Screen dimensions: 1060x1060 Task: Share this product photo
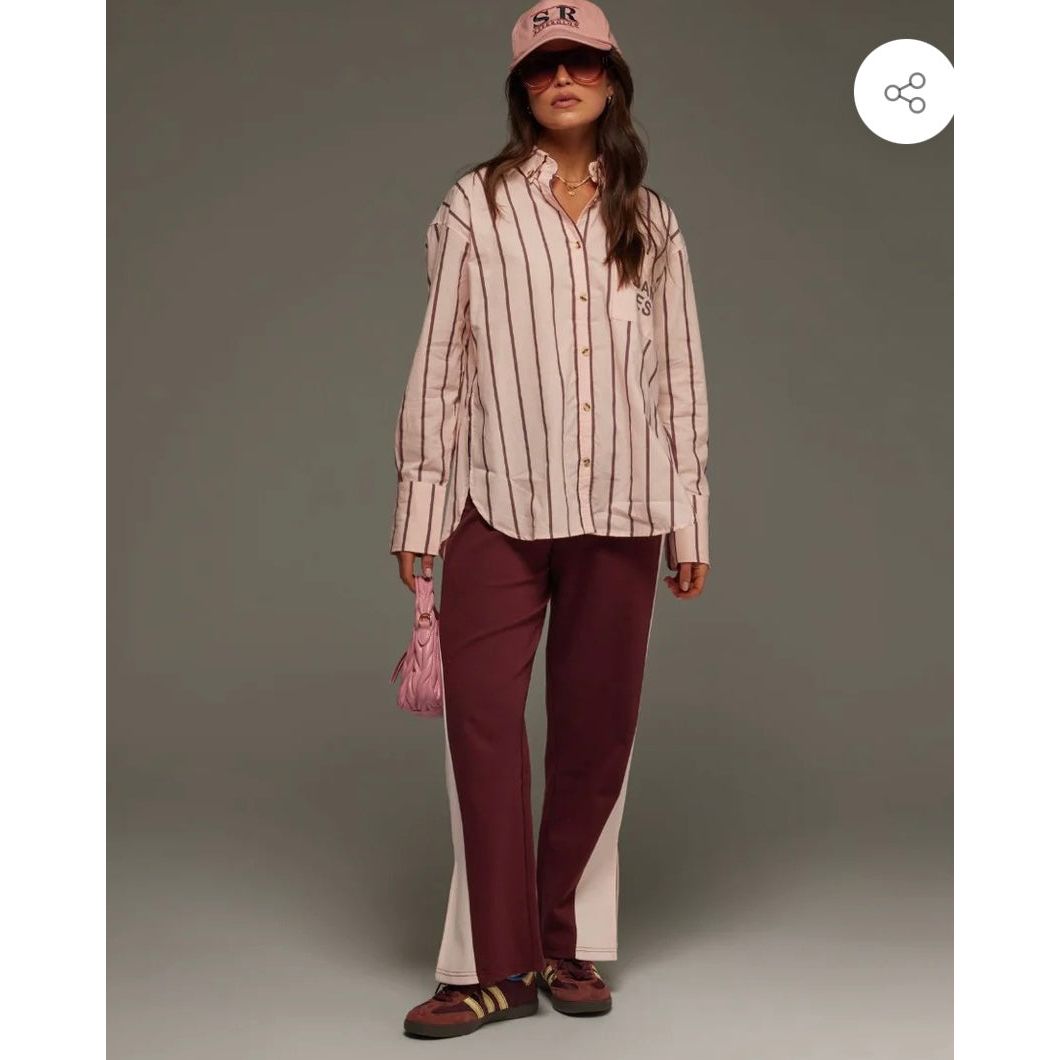pos(904,92)
